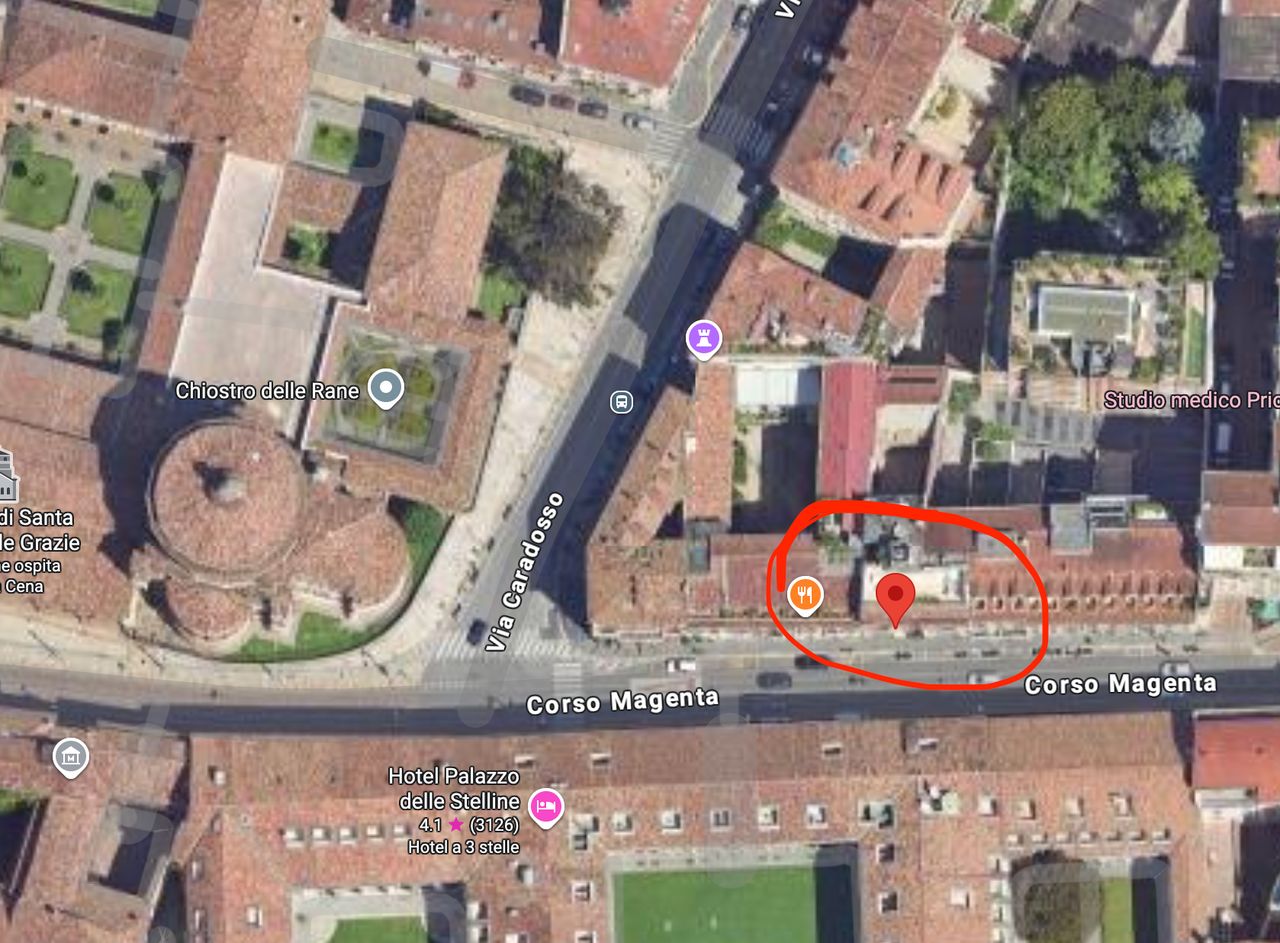Open the Santa Maria delle Grazie church marker
Viewport: 1280px width, 943px height.
tap(6, 476)
